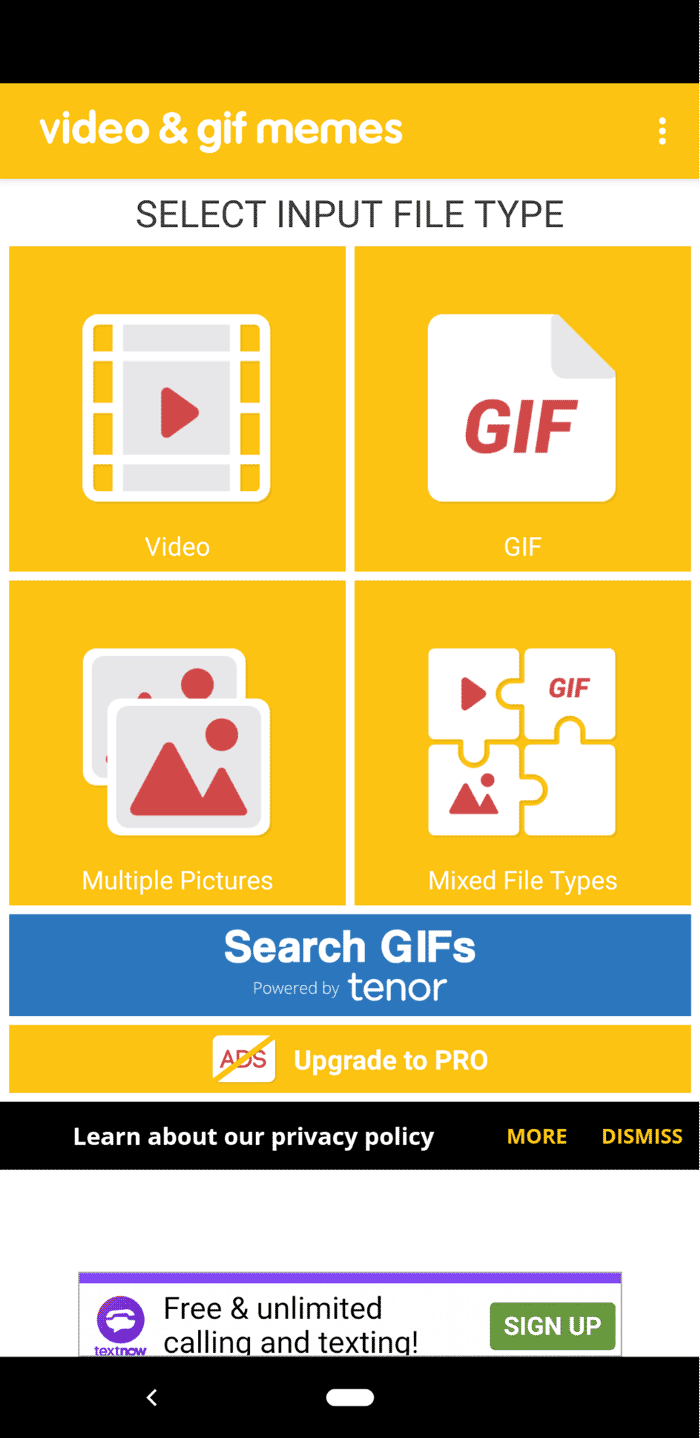Open the three-dot overflow menu
The image size is (700, 1438).
662,131
